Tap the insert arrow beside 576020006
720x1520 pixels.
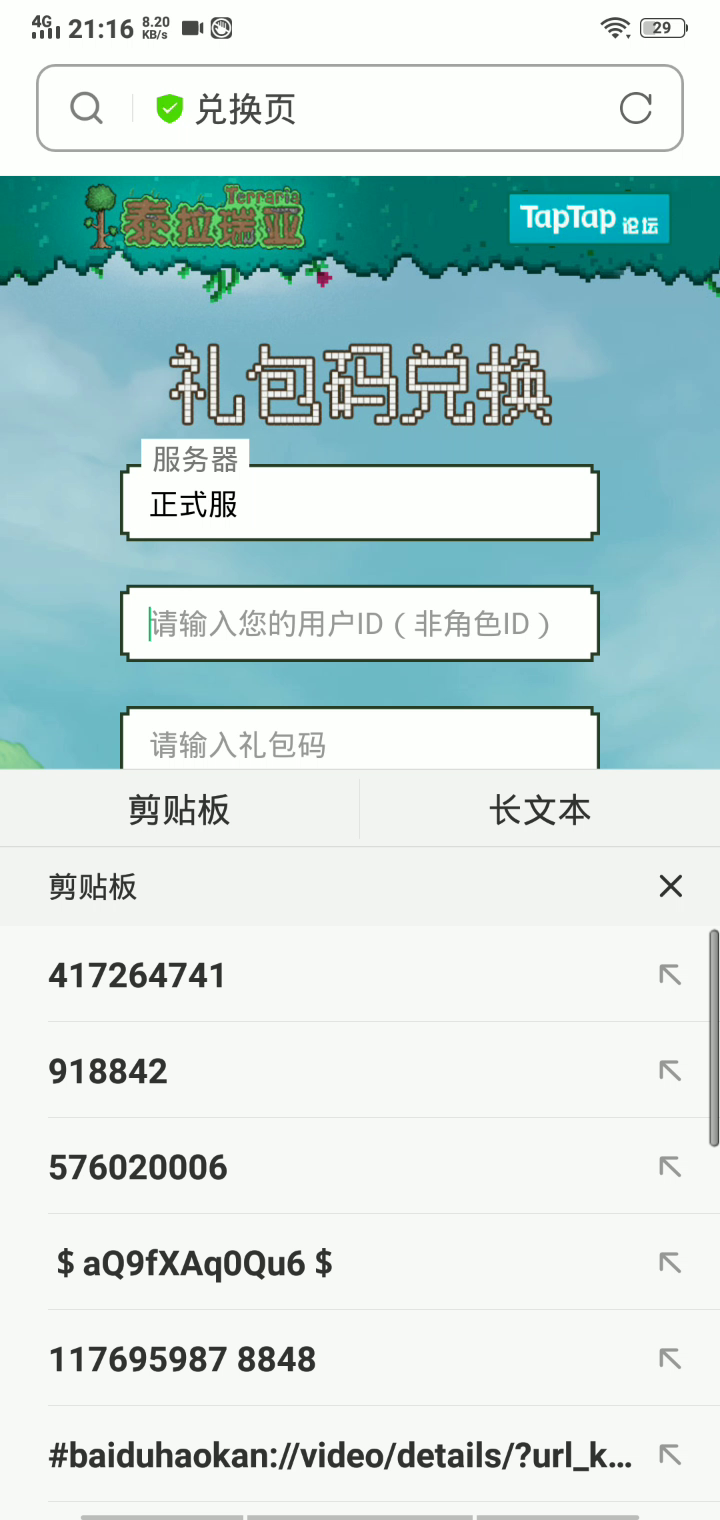click(x=670, y=1167)
